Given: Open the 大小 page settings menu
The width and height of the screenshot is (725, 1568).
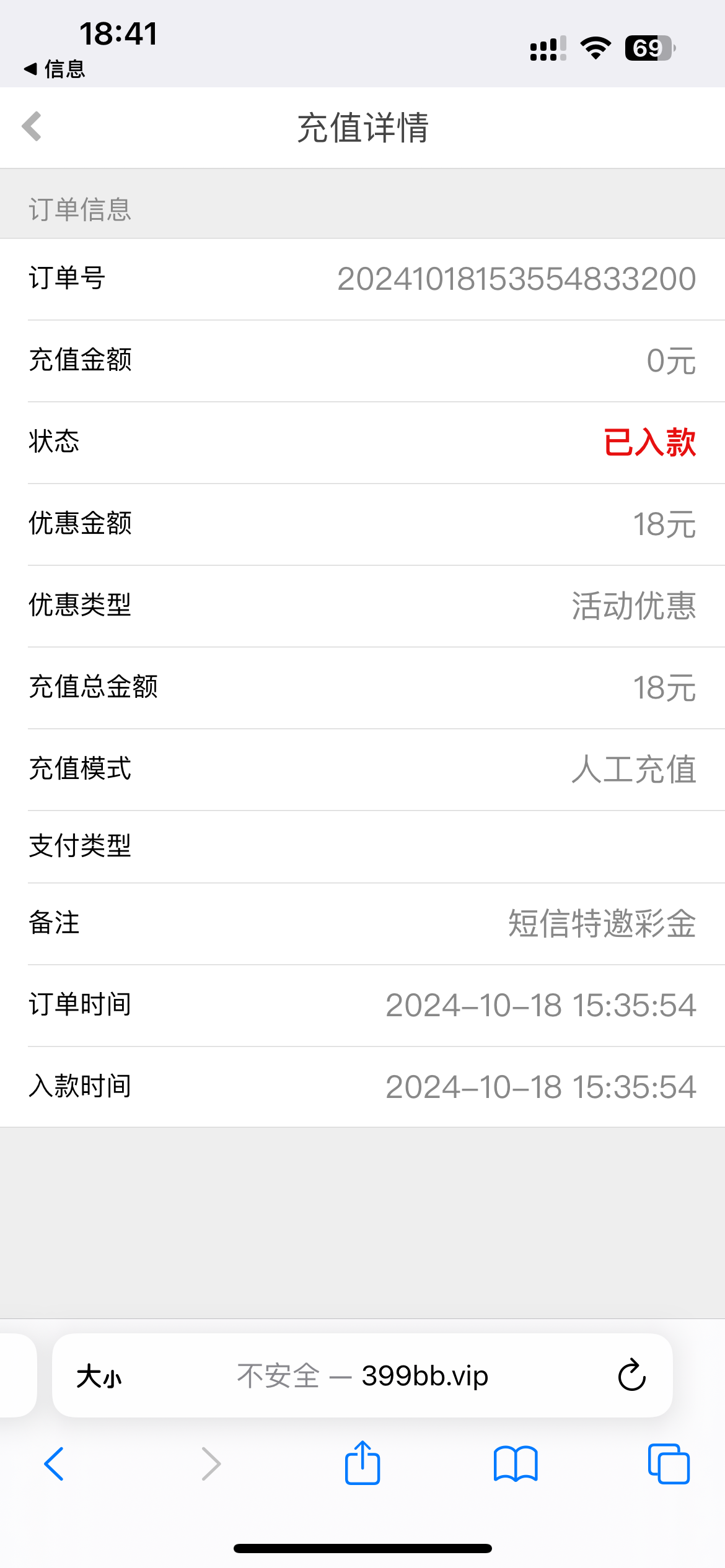Looking at the screenshot, I should pos(99,1376).
